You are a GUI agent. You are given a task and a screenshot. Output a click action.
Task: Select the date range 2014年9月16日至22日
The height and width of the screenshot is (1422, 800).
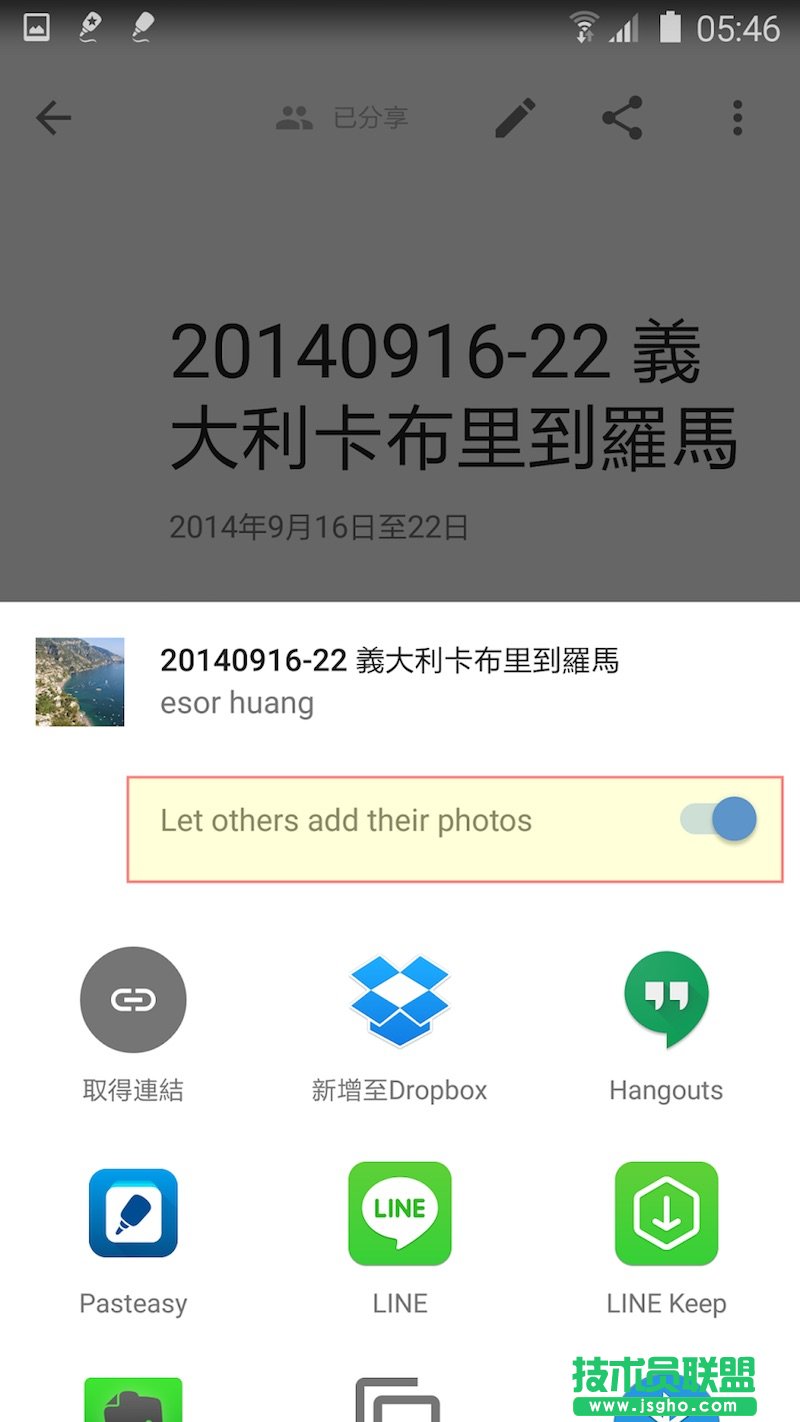tap(320, 526)
